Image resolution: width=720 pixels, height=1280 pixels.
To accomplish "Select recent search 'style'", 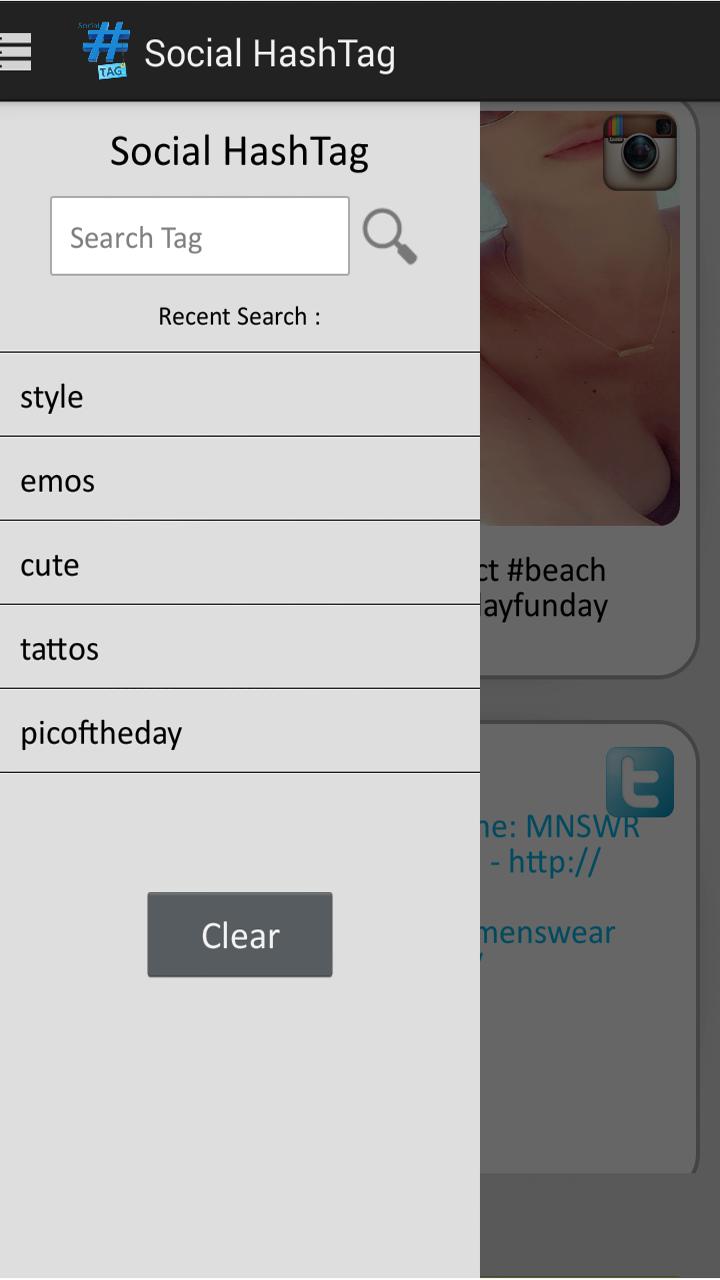I will point(240,396).
